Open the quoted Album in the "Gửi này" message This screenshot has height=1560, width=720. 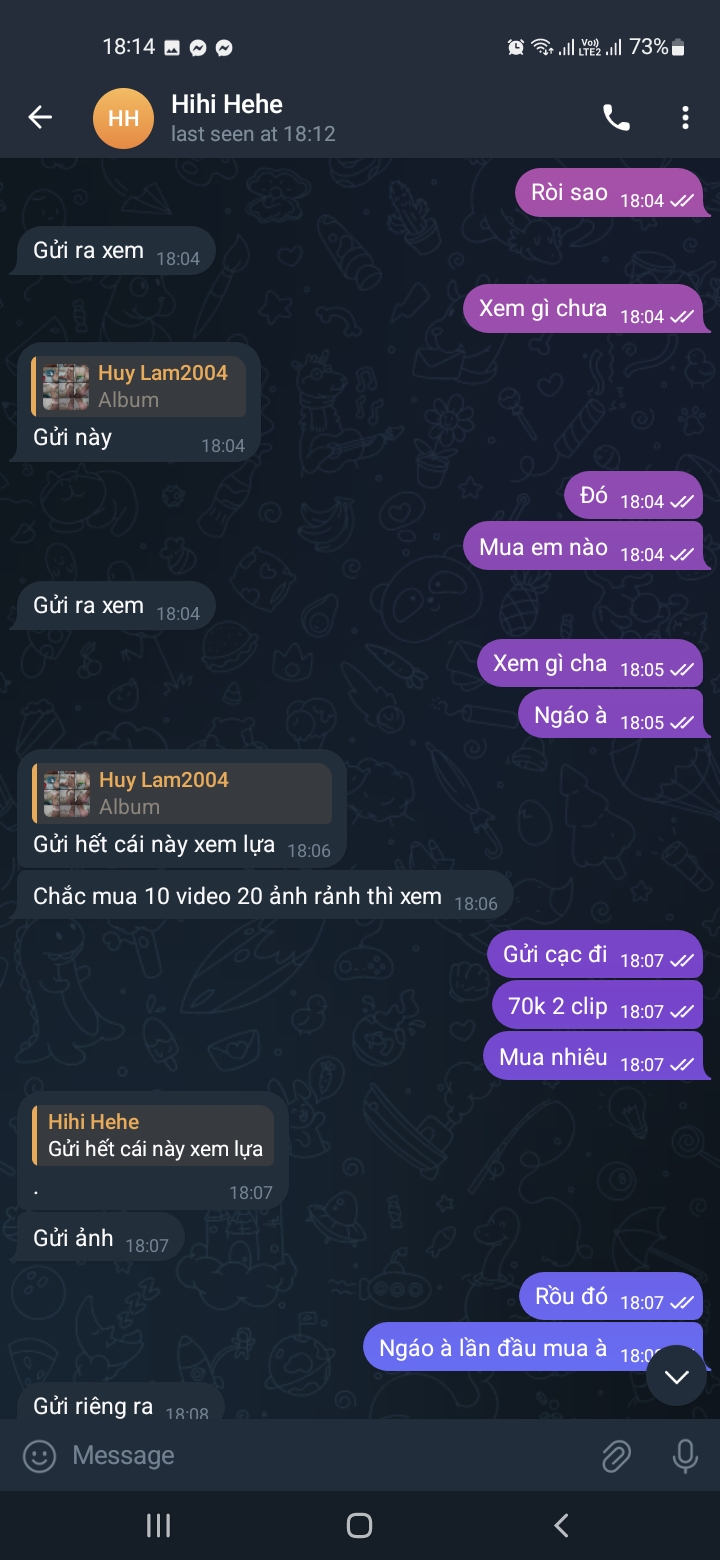click(138, 386)
